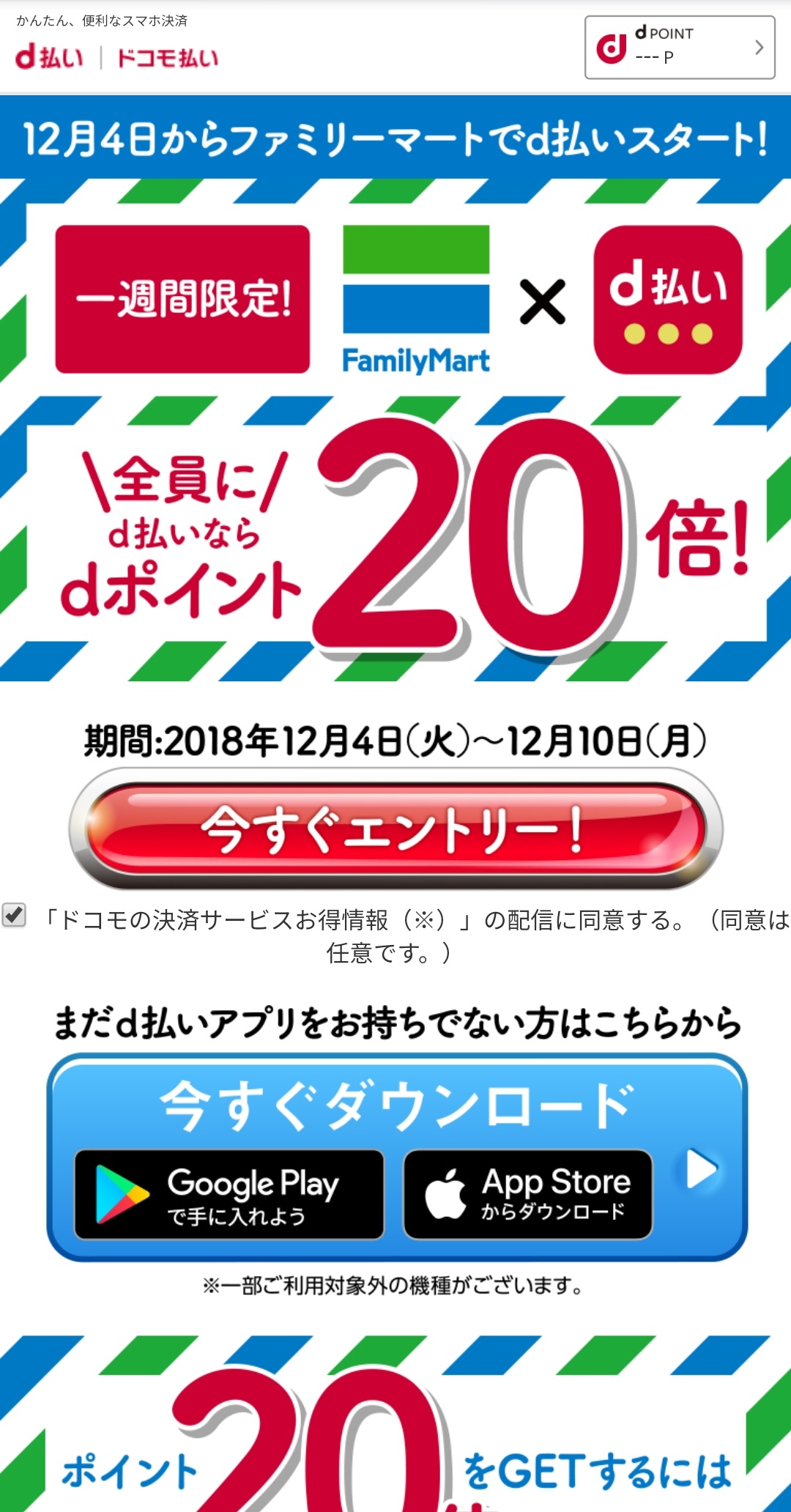Download the app from App Store
Screen dimensions: 791x1512
tap(528, 1194)
